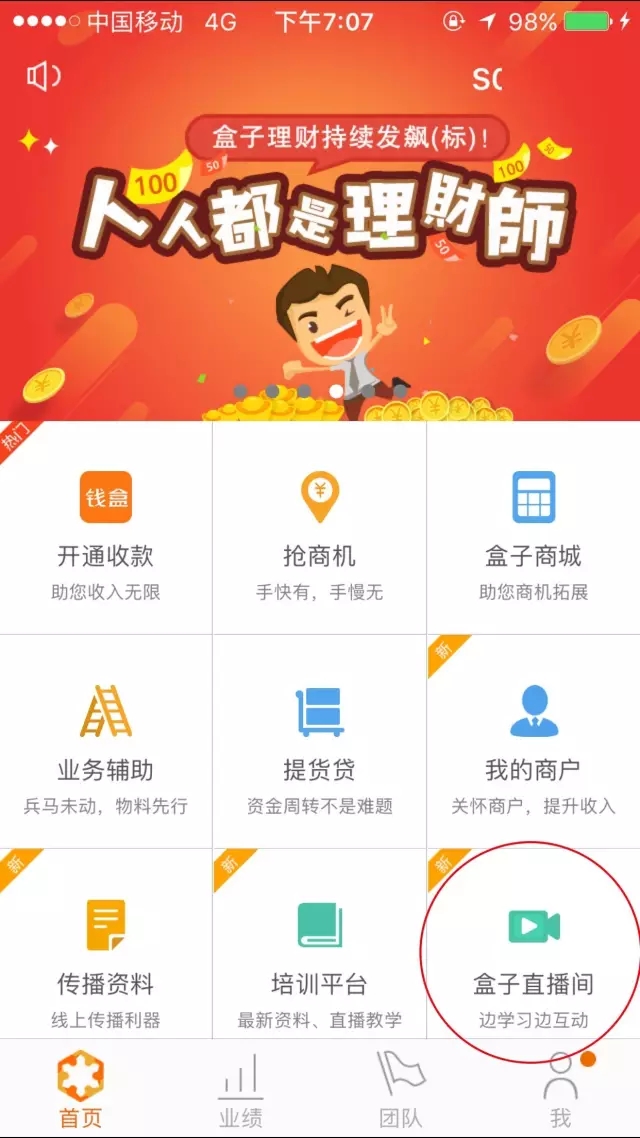Open 传播资料 materials
The image size is (640, 1138).
pyautogui.click(x=106, y=954)
